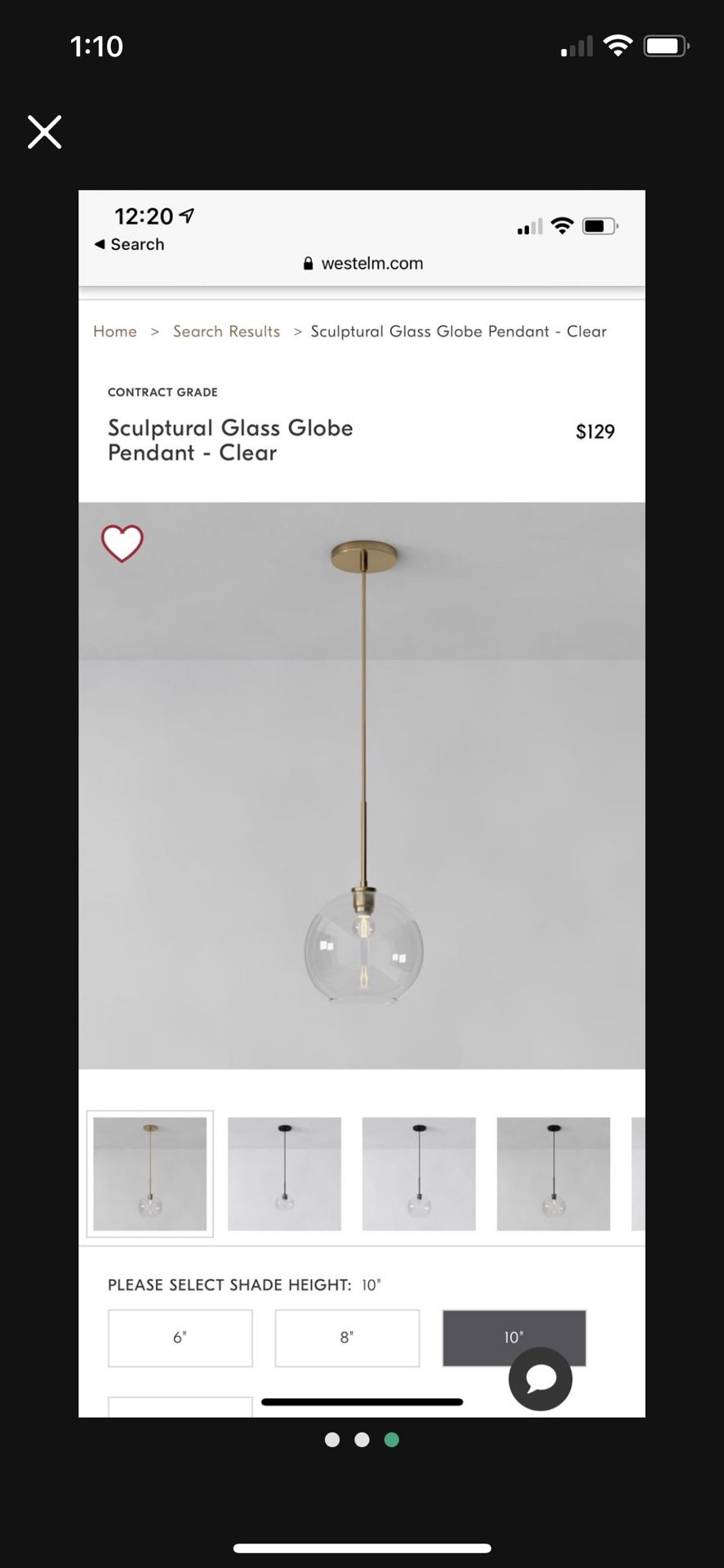724x1568 pixels.
Task: Tap the battery indicator at top right
Action: pos(666,46)
